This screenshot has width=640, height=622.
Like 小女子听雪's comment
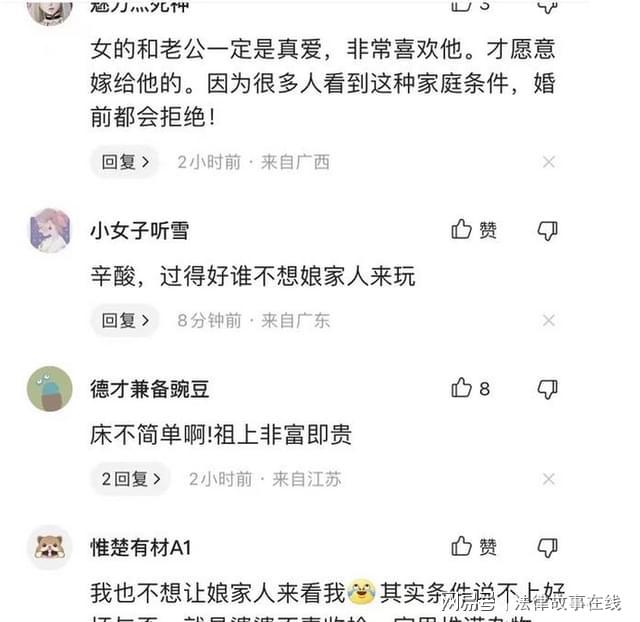pos(462,230)
